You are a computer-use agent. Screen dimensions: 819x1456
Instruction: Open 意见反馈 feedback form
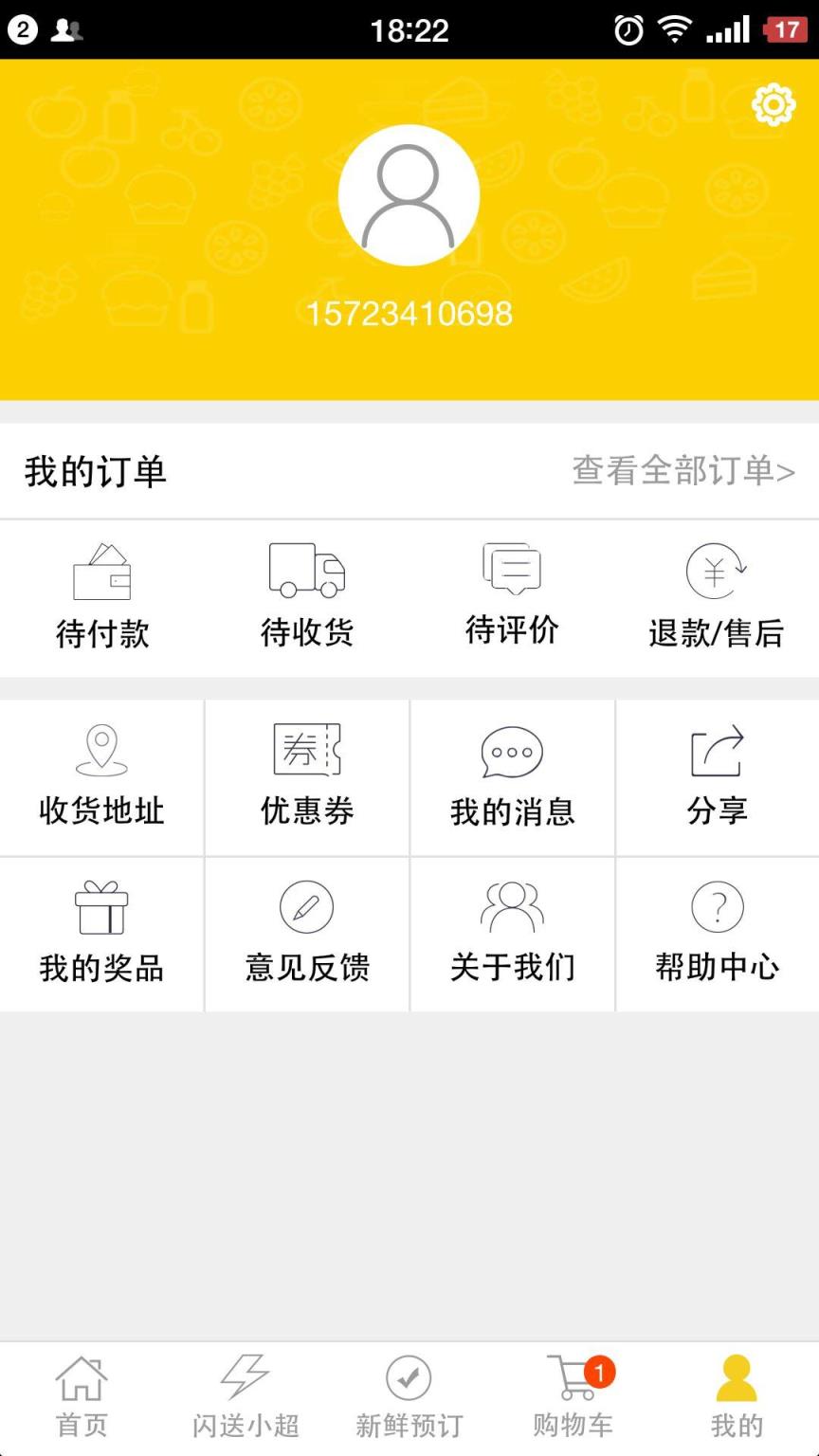pyautogui.click(x=307, y=934)
